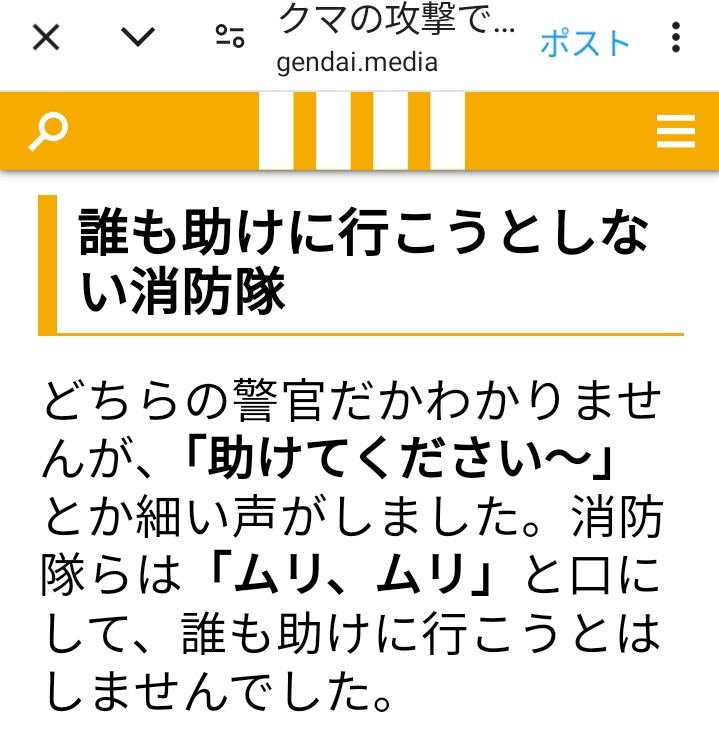Close the in-app browser tab
The height and width of the screenshot is (741, 719).
[x=47, y=39]
